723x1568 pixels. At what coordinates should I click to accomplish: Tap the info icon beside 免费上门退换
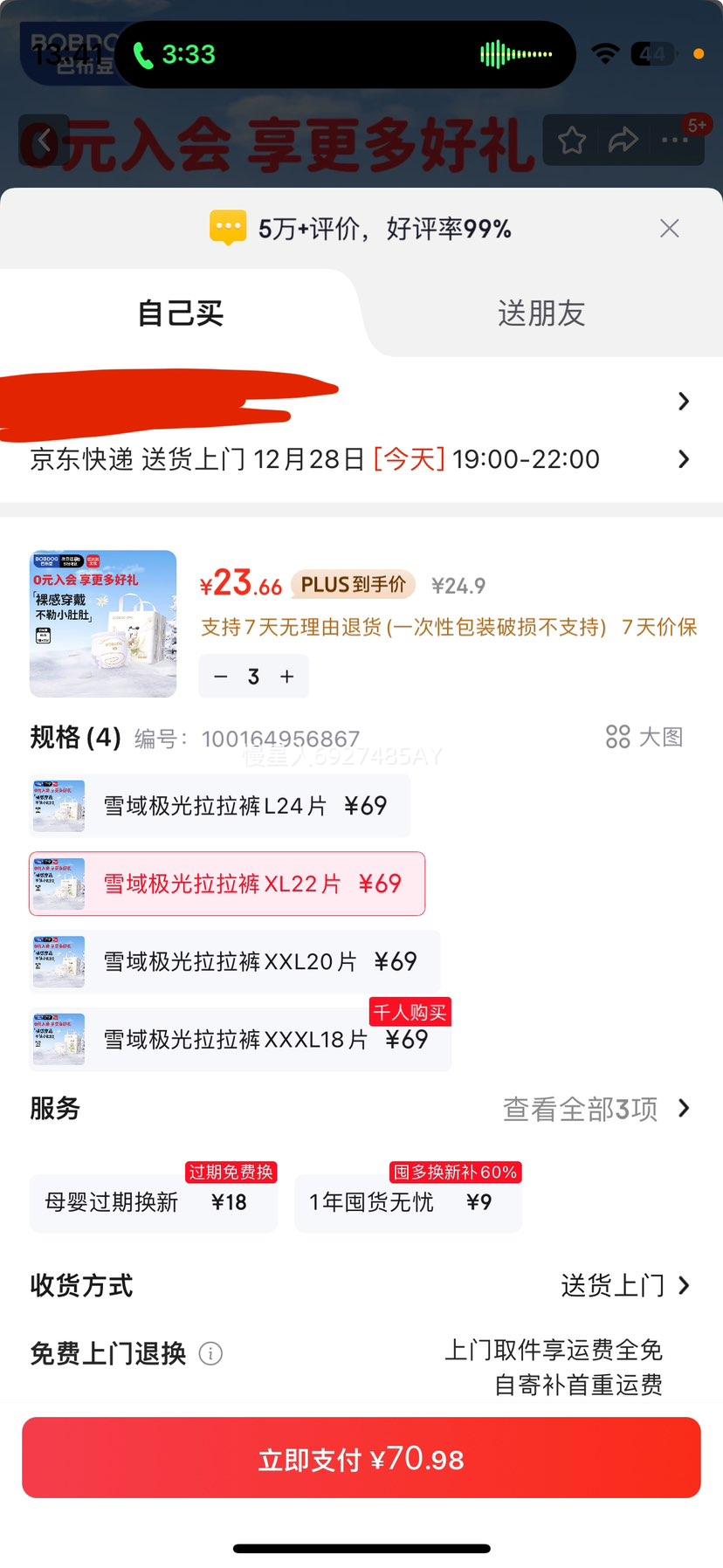coord(210,1354)
